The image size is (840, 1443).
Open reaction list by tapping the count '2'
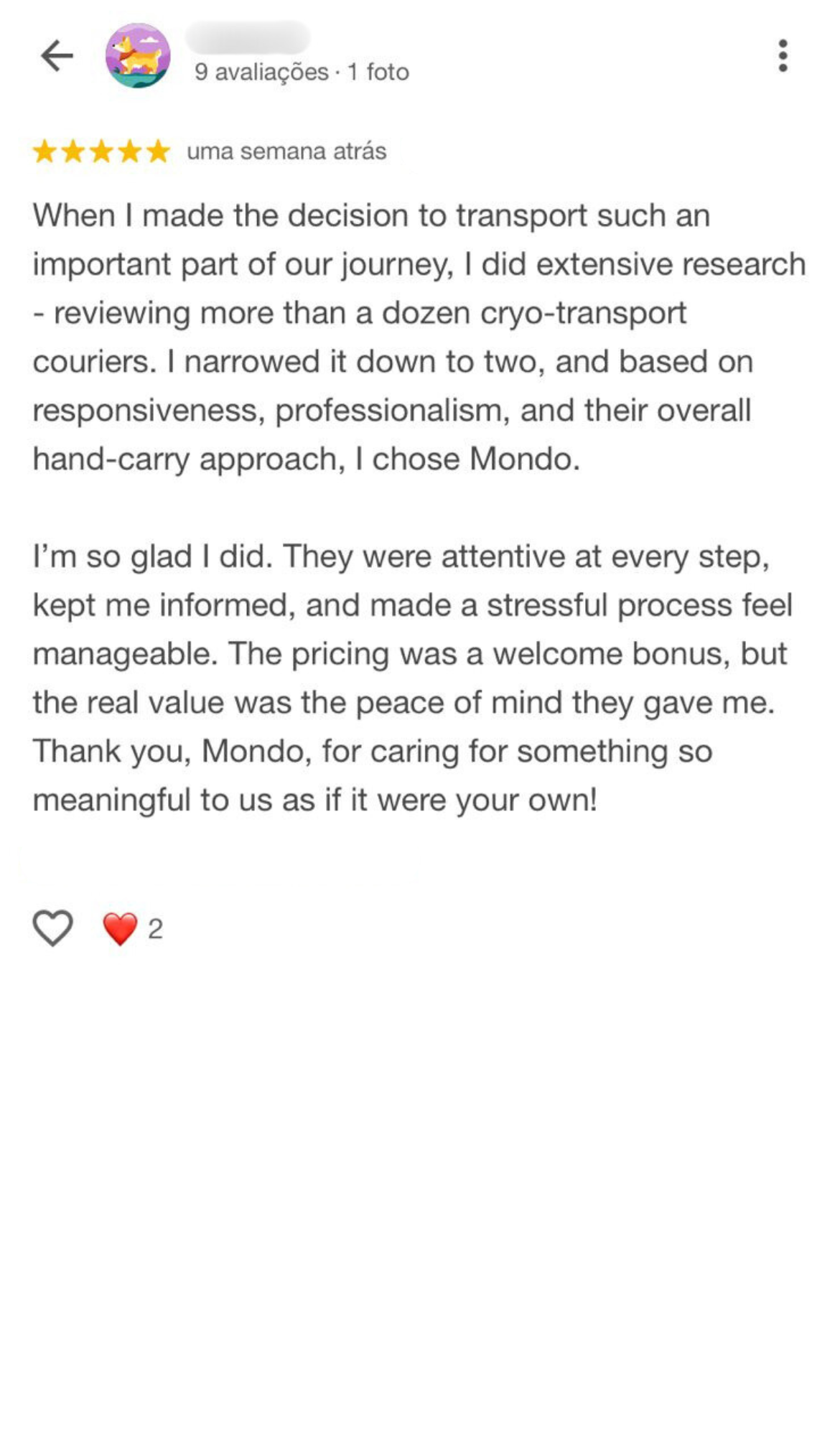(x=154, y=928)
